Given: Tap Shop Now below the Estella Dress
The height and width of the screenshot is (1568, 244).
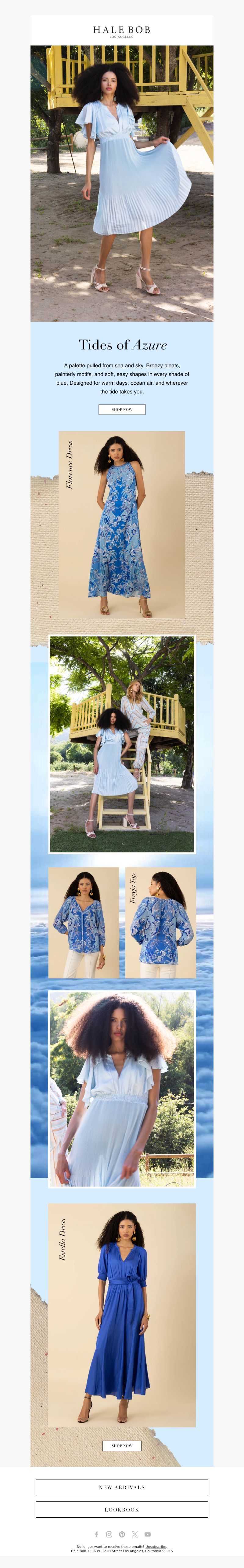Looking at the screenshot, I should point(122,1446).
